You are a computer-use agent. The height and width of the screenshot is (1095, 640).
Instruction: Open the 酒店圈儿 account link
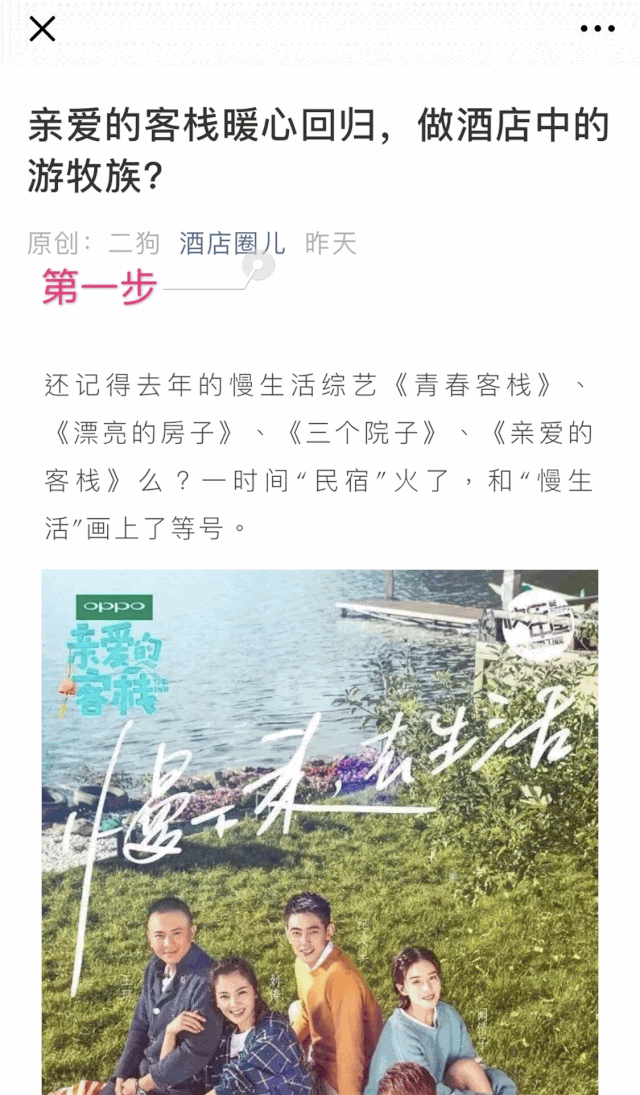click(x=232, y=243)
